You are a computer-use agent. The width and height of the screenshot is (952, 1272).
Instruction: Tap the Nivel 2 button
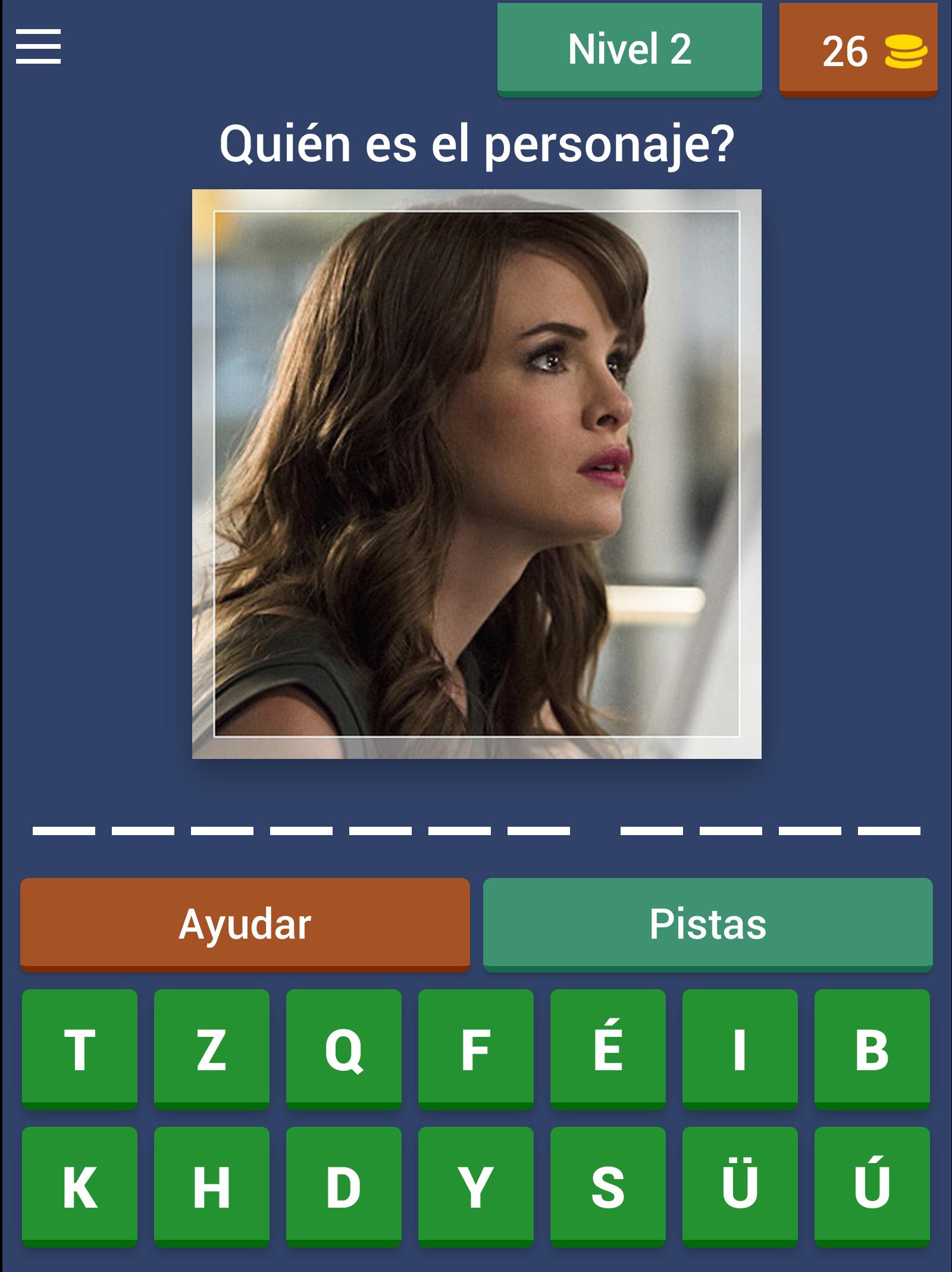point(630,49)
